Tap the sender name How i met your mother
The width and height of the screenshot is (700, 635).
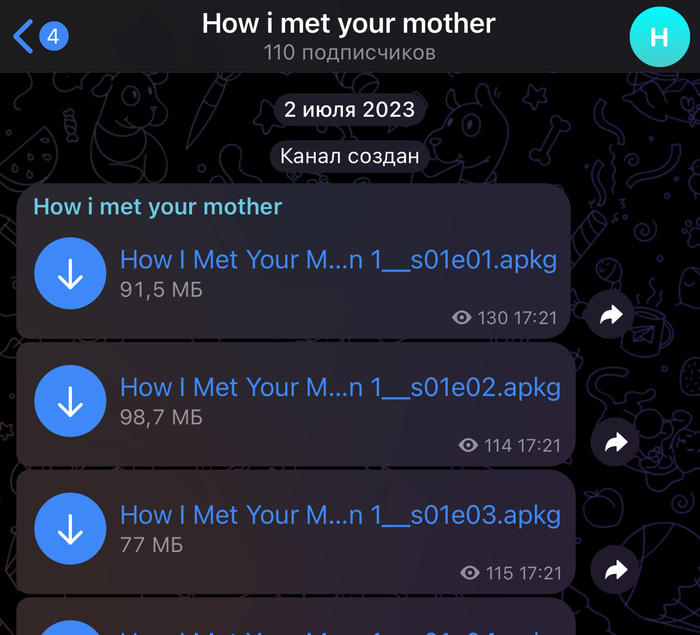(x=158, y=207)
